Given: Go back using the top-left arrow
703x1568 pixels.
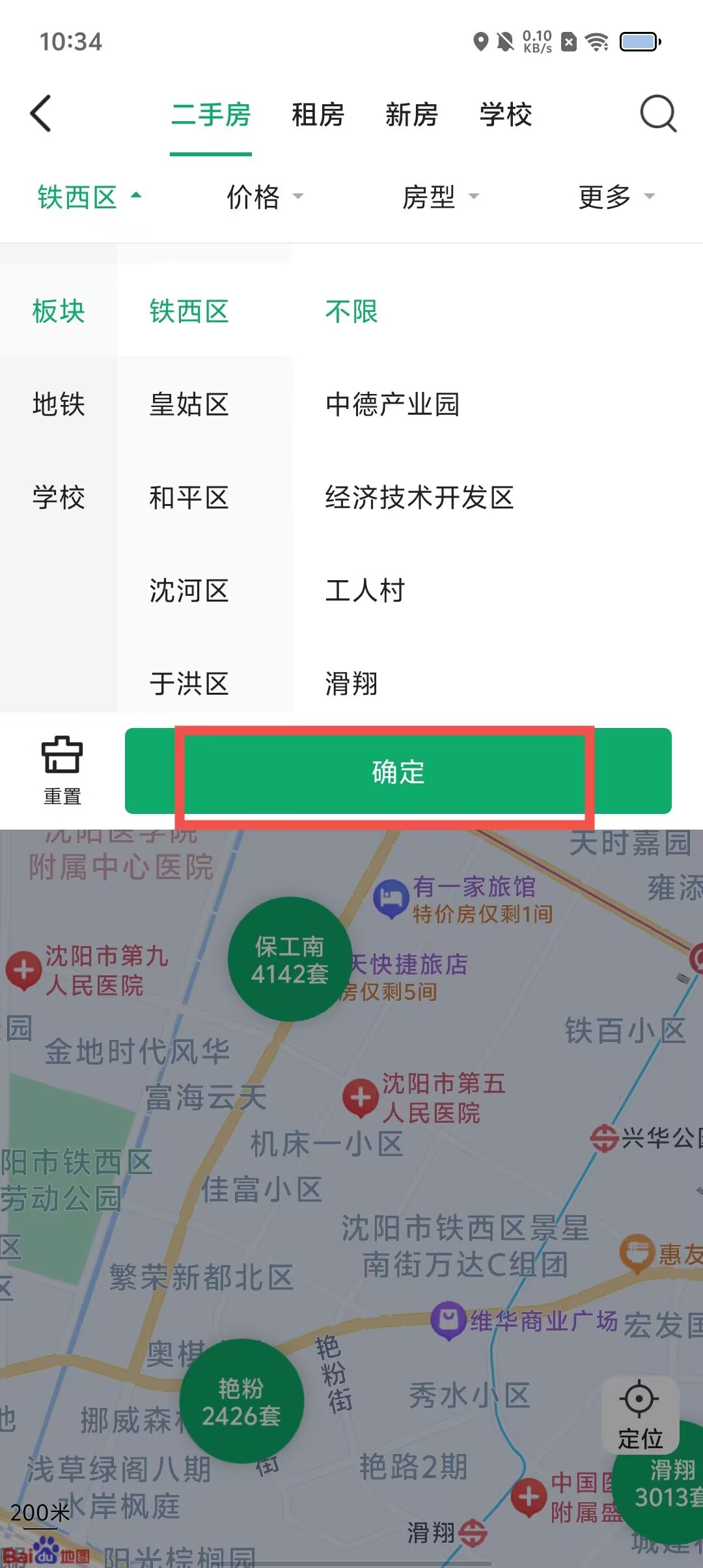Looking at the screenshot, I should coord(41,114).
